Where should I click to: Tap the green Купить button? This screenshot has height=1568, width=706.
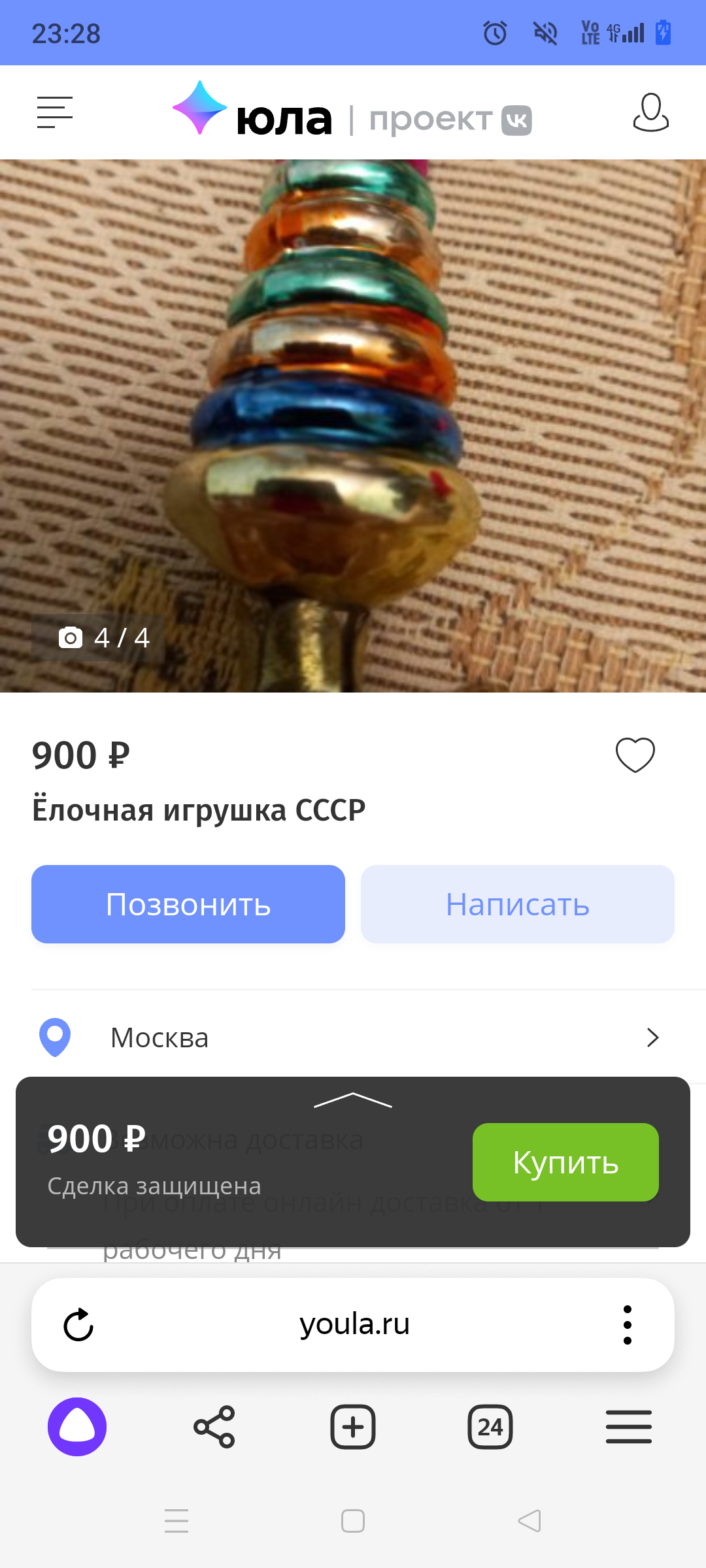pos(565,1162)
